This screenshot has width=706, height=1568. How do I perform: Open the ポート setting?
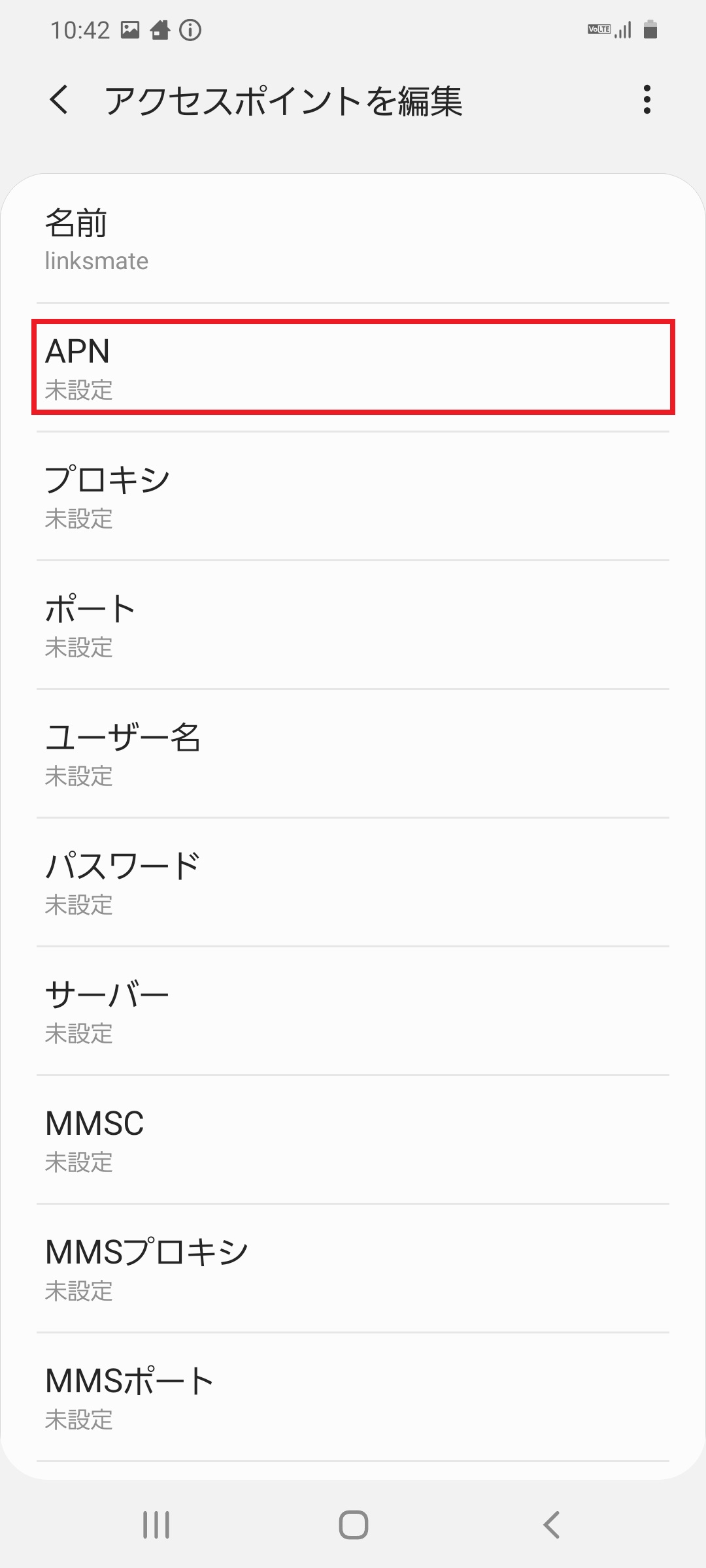353,625
